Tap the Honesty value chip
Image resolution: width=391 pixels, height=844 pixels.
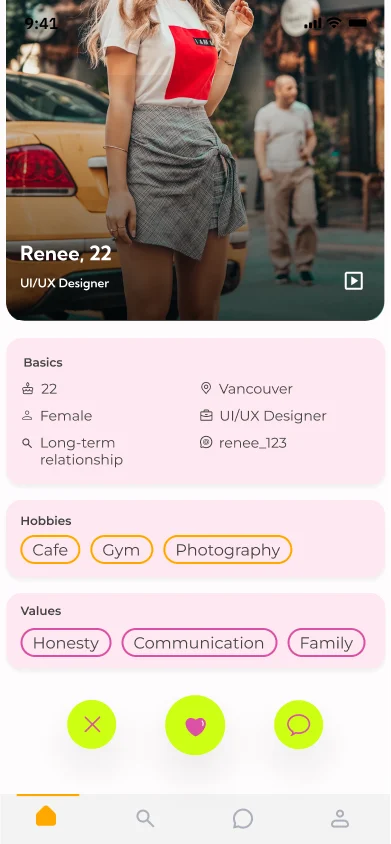click(x=66, y=643)
